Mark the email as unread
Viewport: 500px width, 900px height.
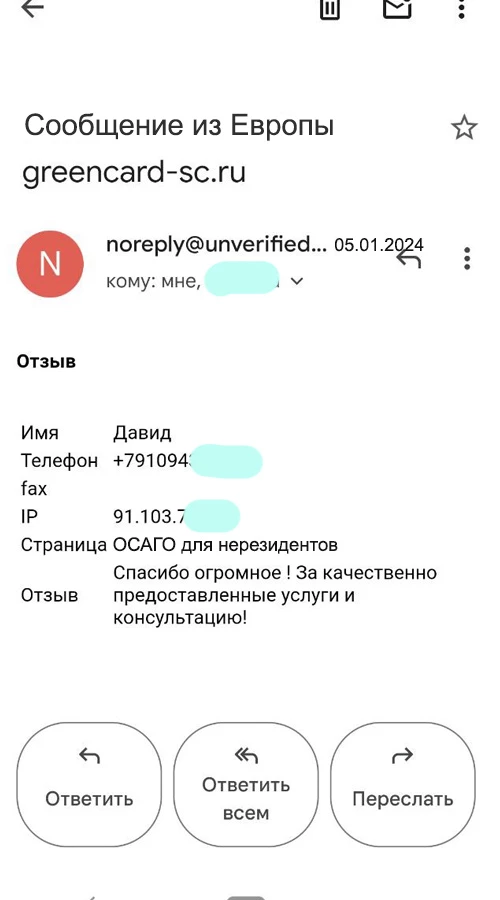tap(397, 8)
